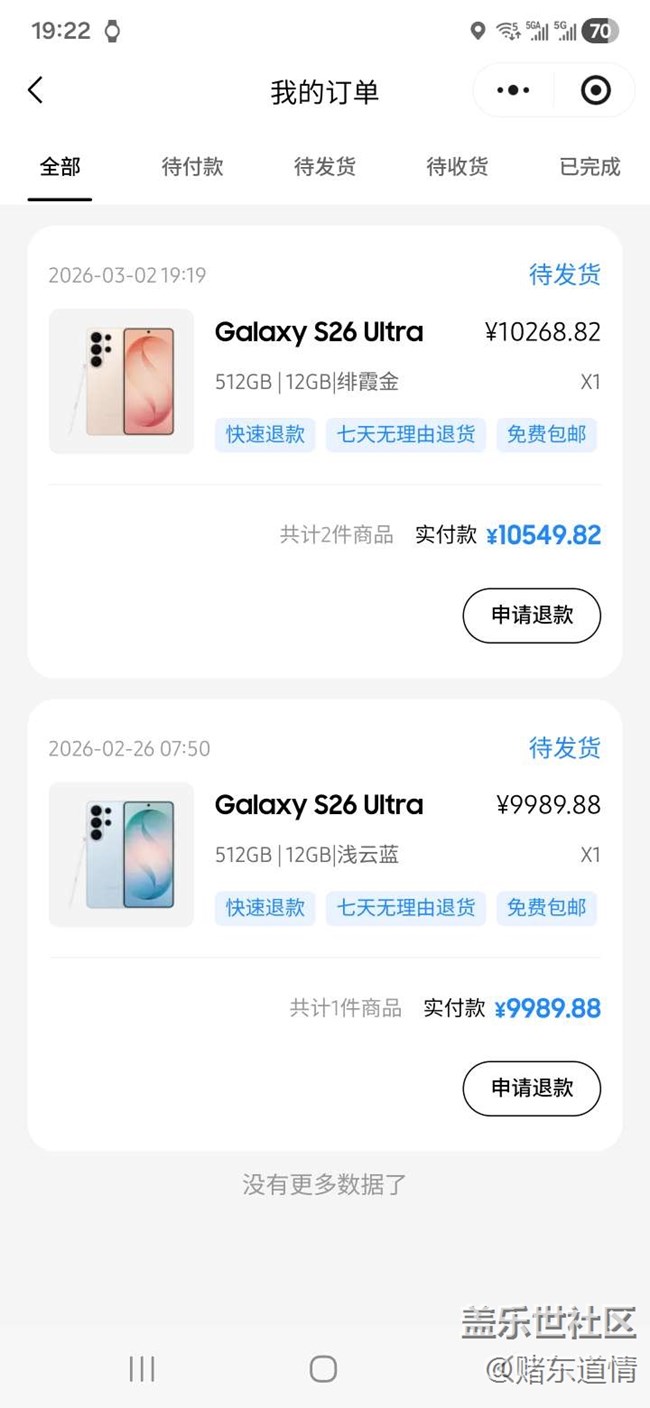
Task: Open the 浅云蓝 Galaxy S26 Ultra order
Action: pyautogui.click(x=319, y=806)
